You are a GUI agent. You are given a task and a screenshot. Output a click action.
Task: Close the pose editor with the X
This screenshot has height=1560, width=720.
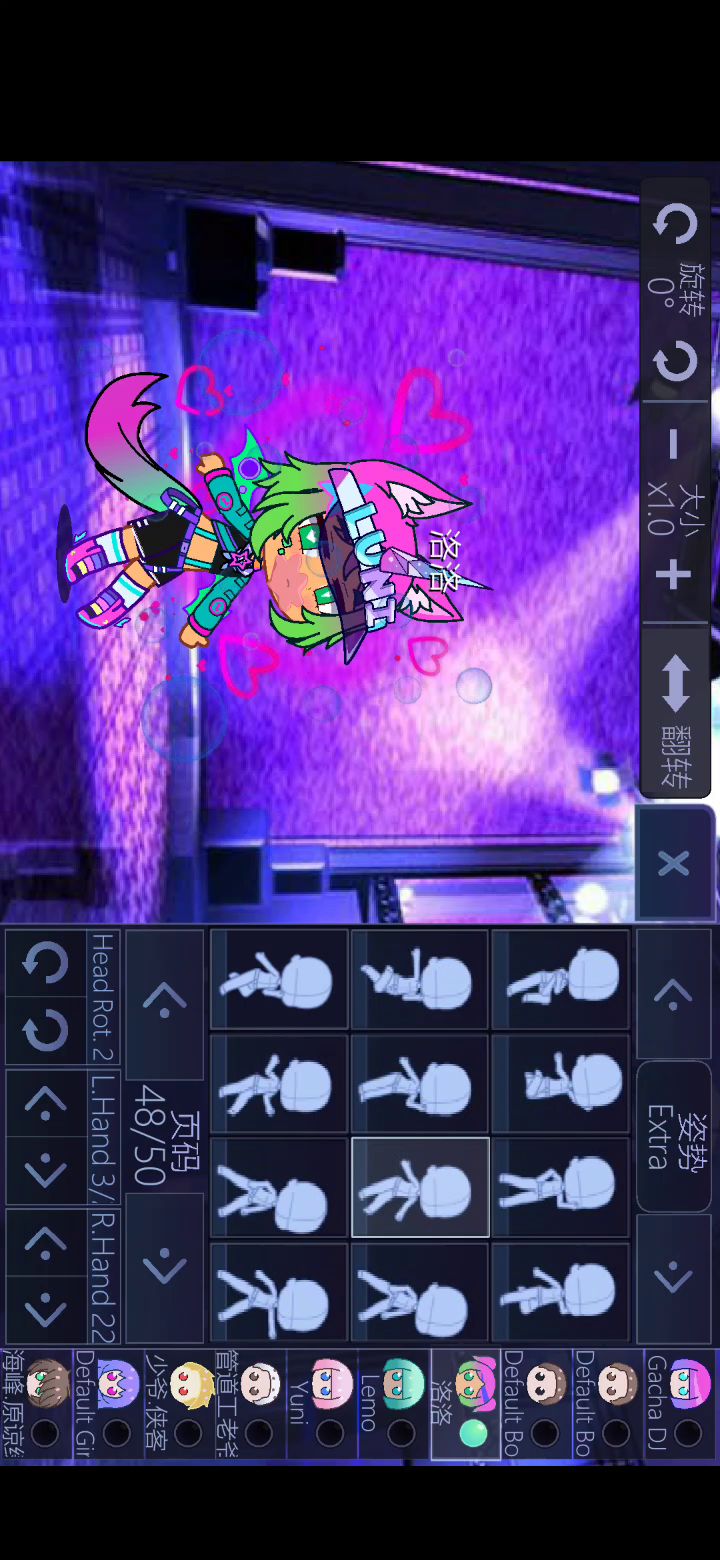[x=674, y=863]
